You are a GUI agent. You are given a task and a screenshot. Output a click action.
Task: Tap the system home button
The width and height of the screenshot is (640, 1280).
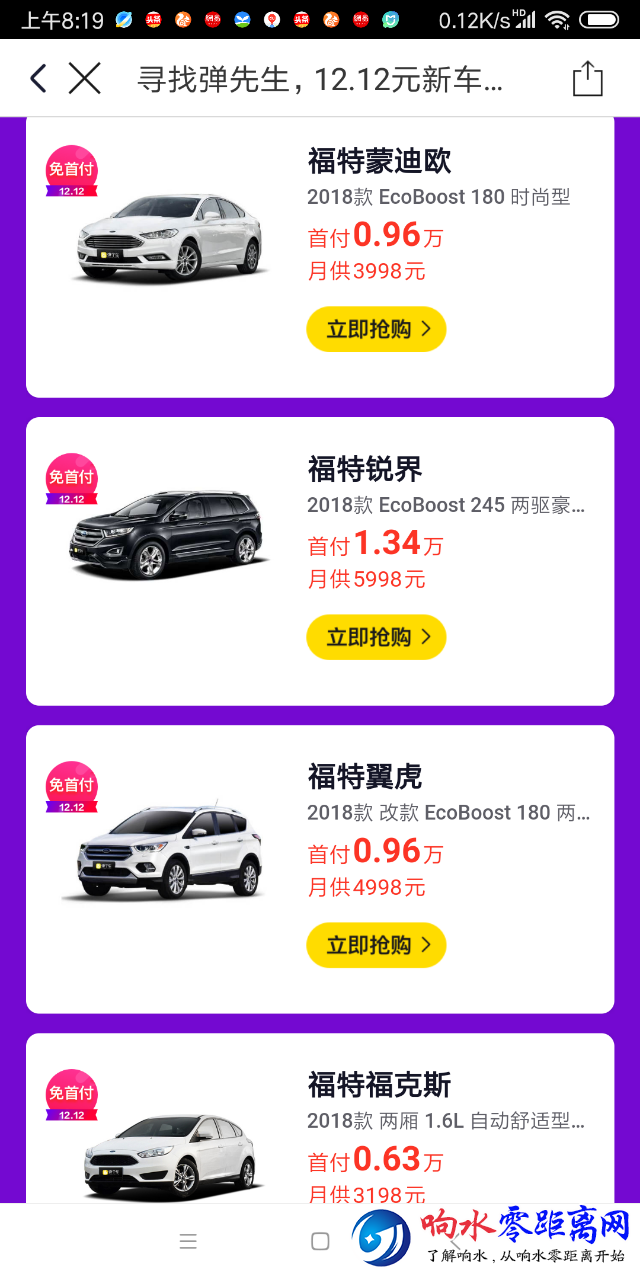(x=320, y=1241)
